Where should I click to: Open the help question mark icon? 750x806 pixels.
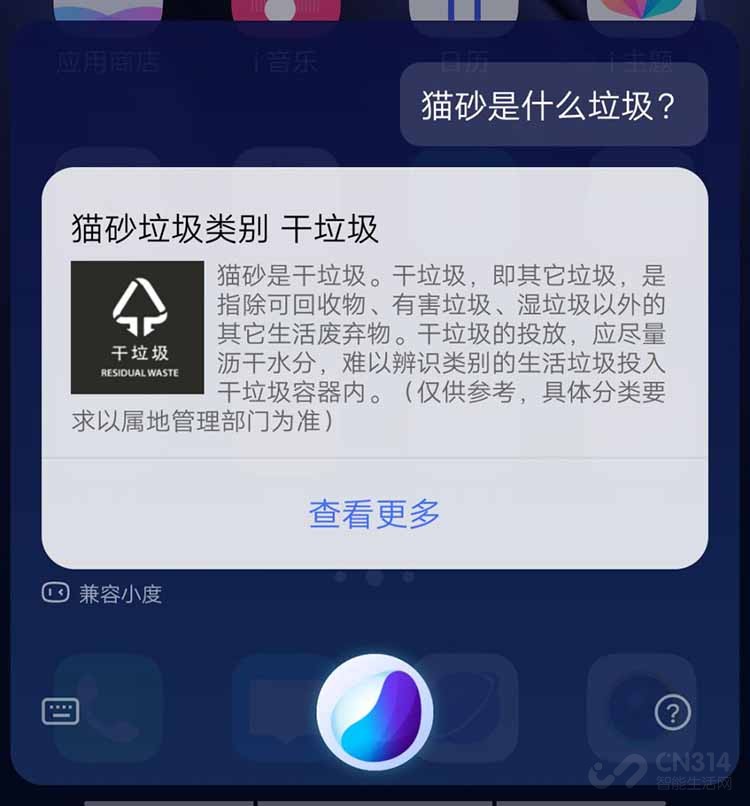[x=672, y=713]
